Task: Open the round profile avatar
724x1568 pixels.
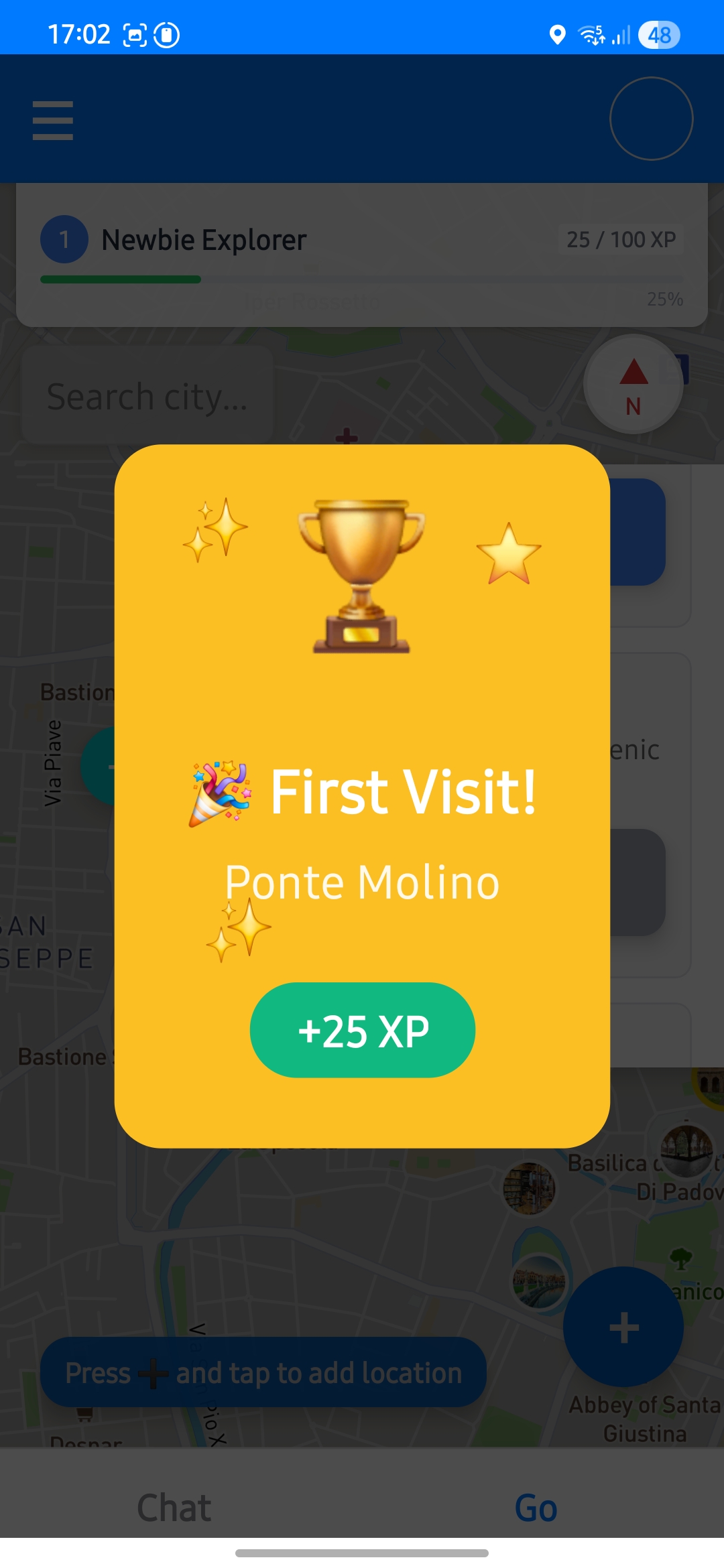Action: (x=651, y=119)
